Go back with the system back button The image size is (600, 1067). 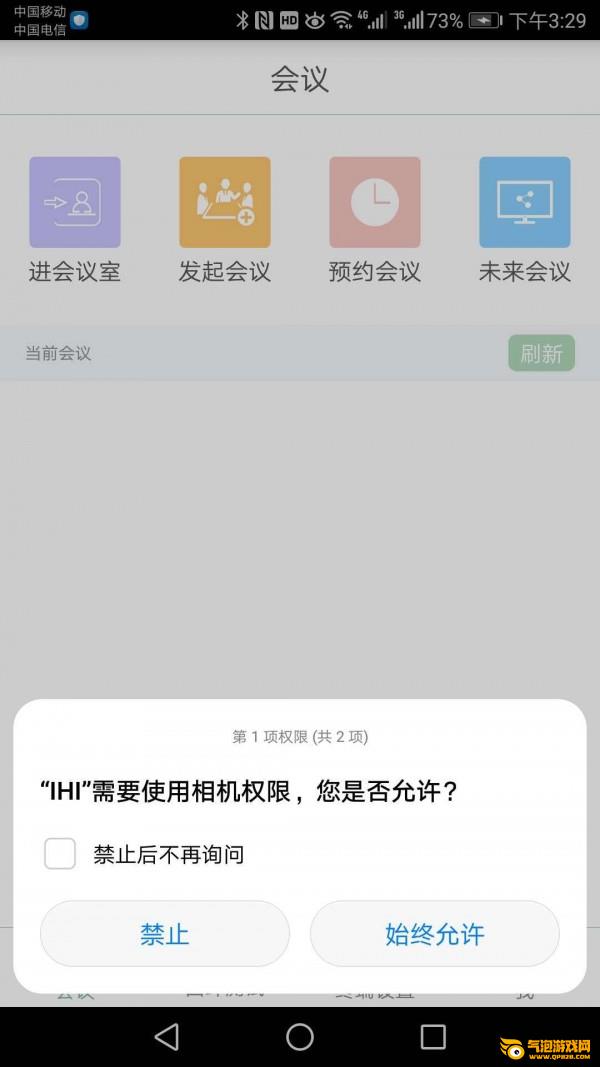point(167,1036)
